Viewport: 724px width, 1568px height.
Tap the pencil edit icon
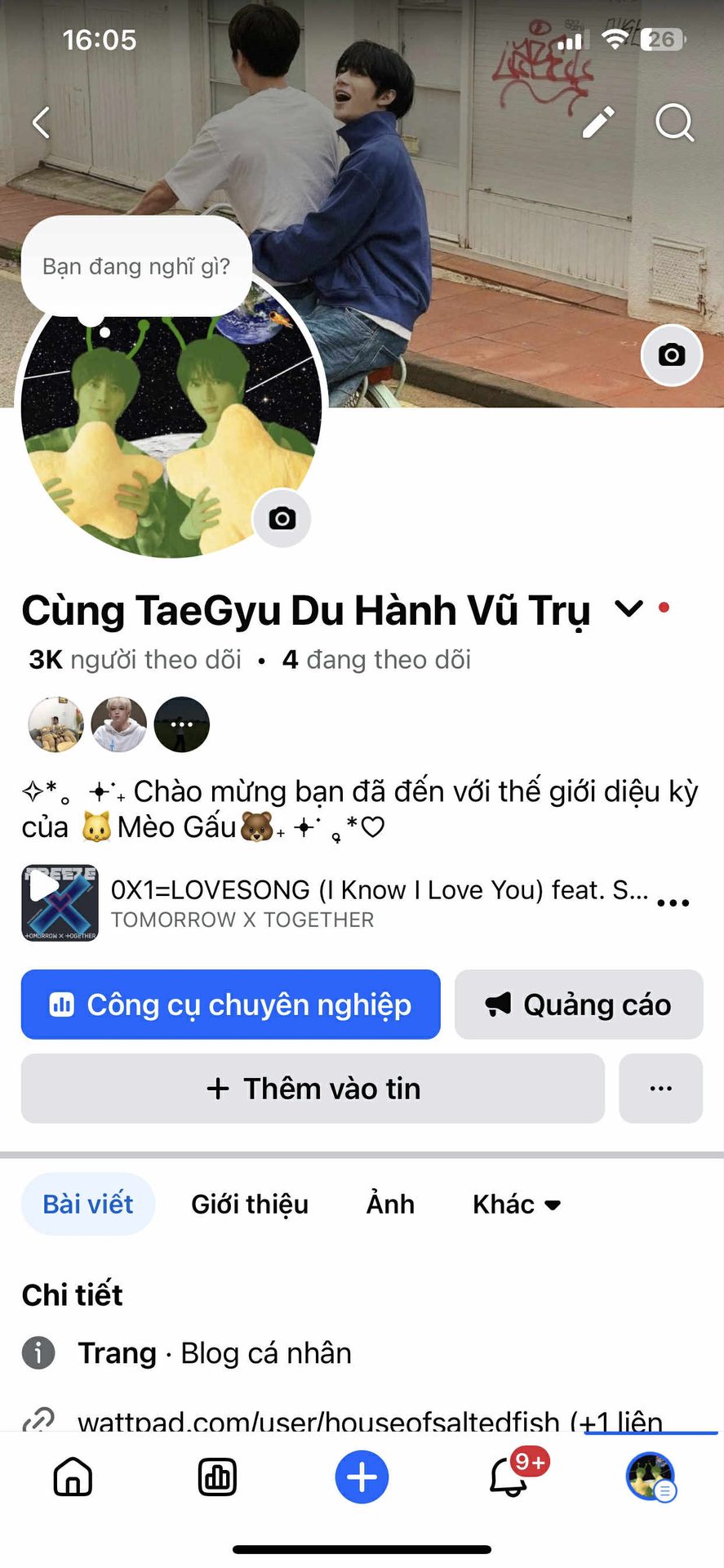598,122
